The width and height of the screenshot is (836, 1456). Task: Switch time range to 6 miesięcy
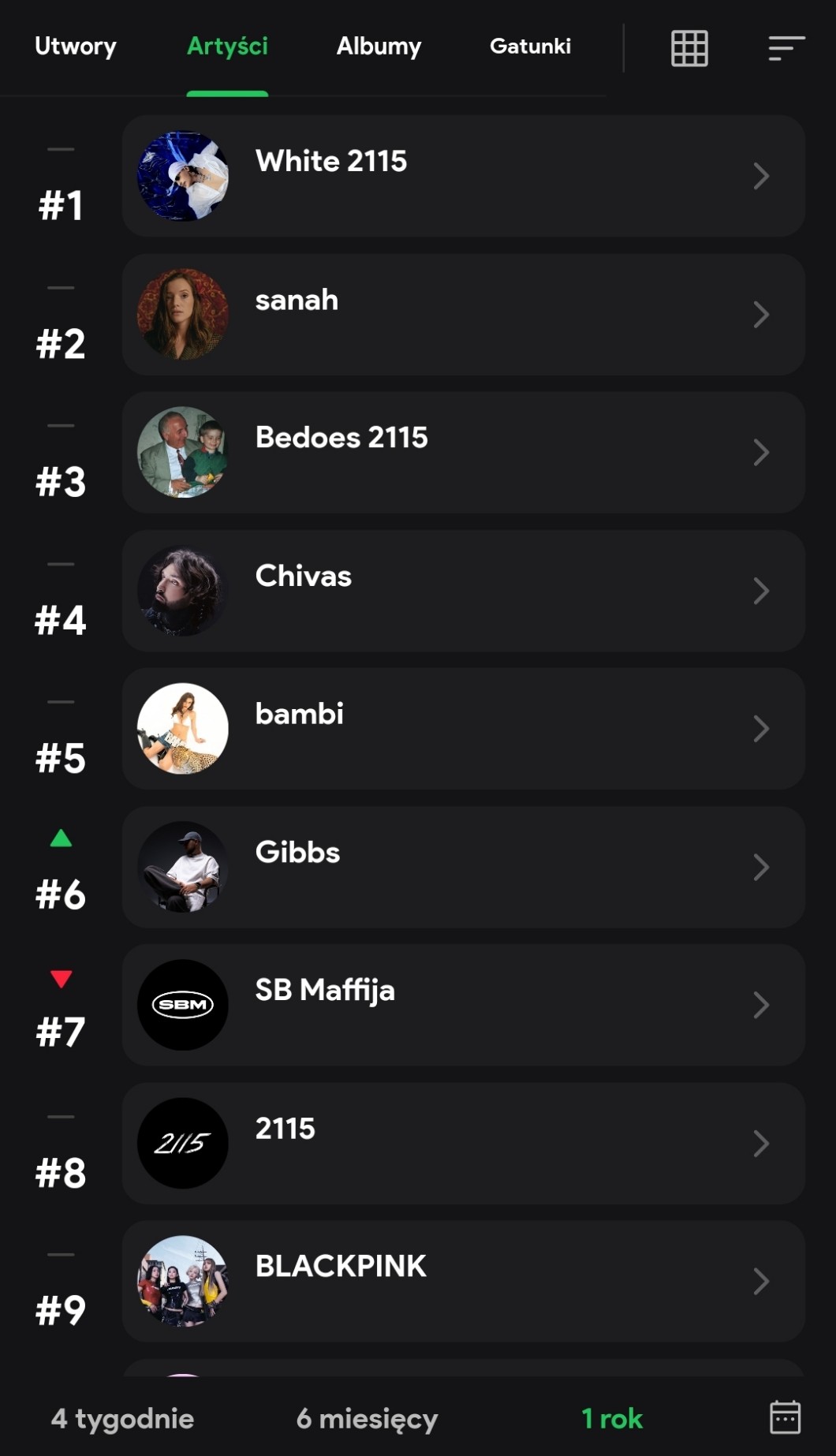[x=367, y=1418]
